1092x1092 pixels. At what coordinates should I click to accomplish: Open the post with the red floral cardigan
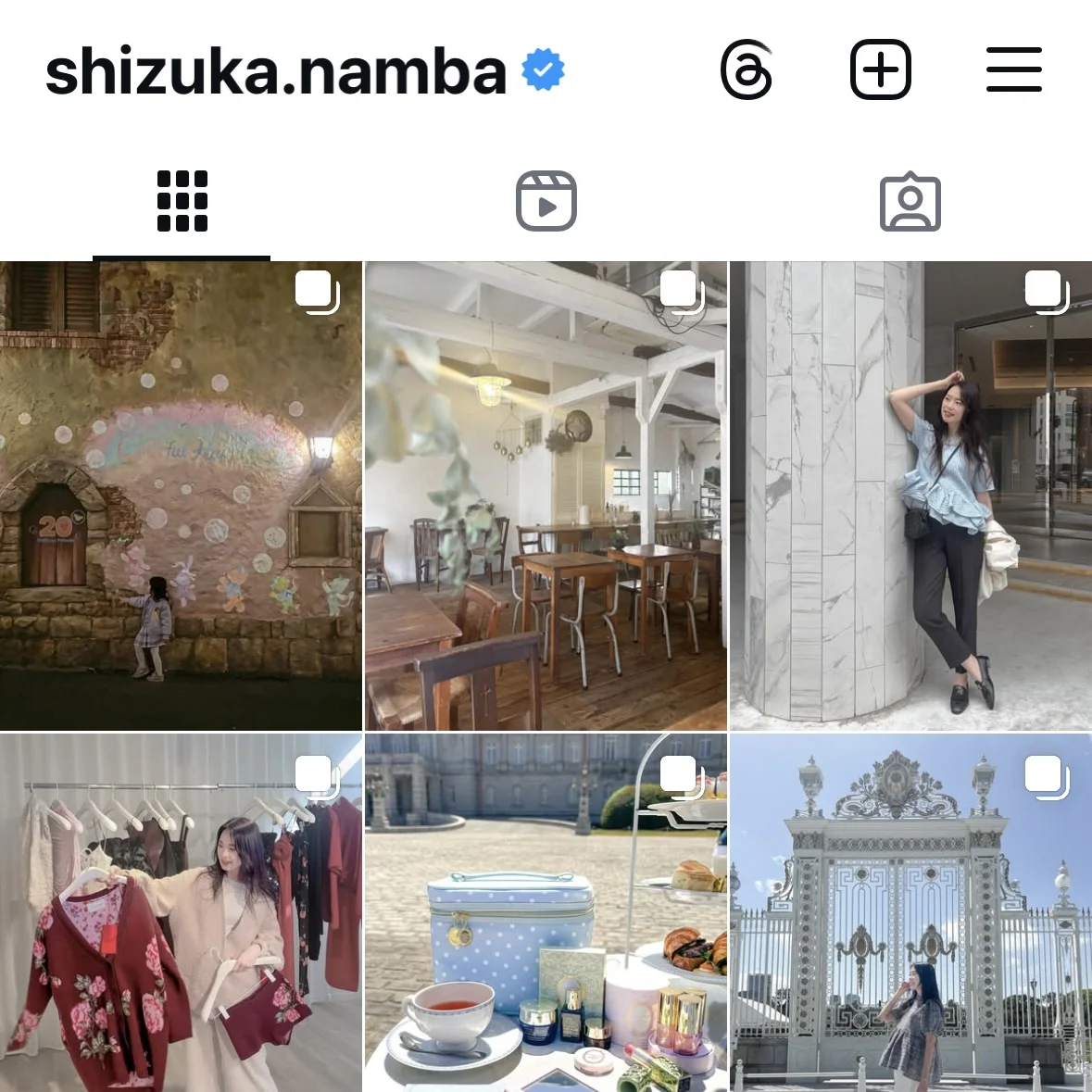(x=181, y=912)
